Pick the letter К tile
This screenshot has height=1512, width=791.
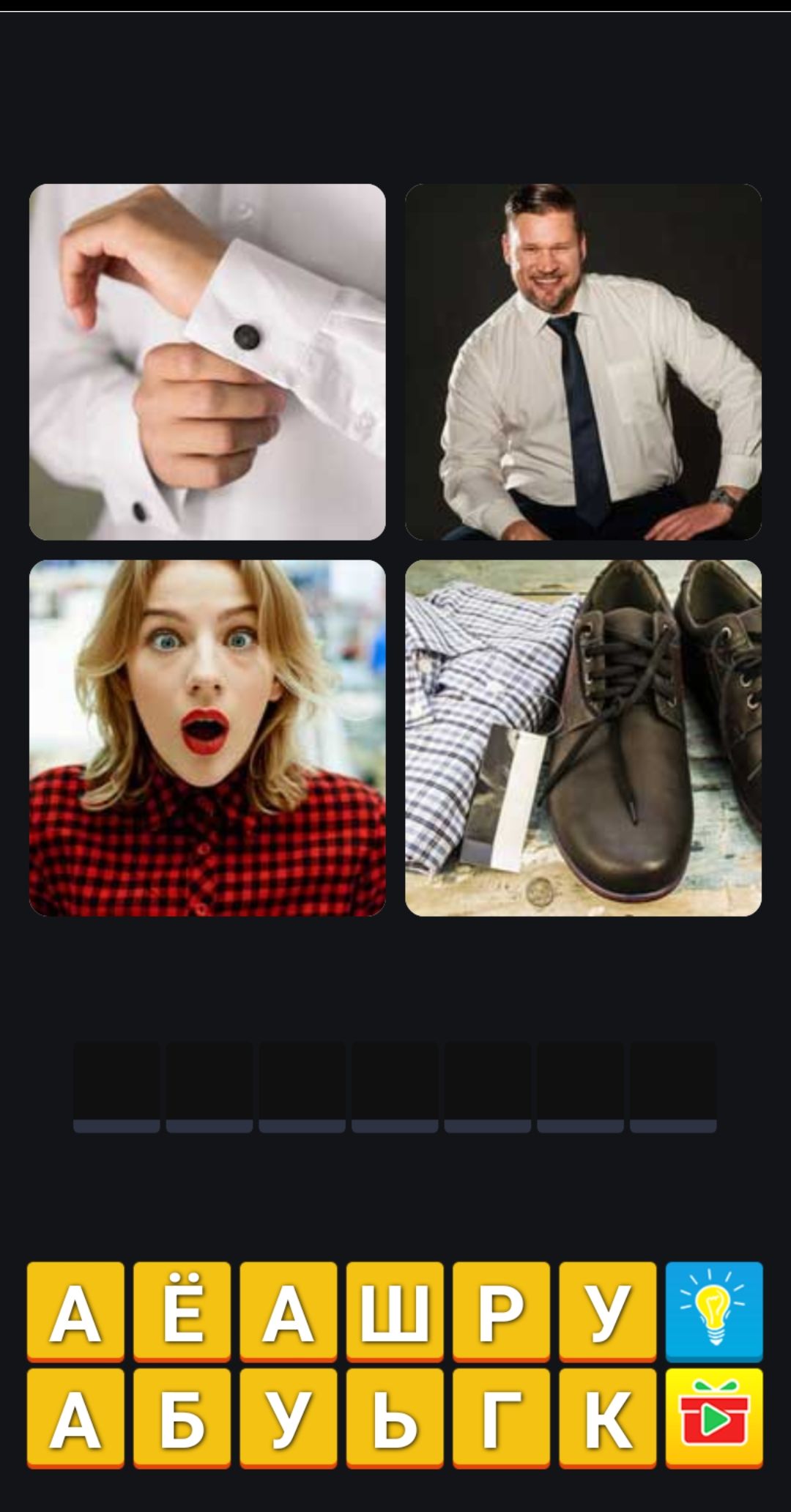click(607, 1417)
